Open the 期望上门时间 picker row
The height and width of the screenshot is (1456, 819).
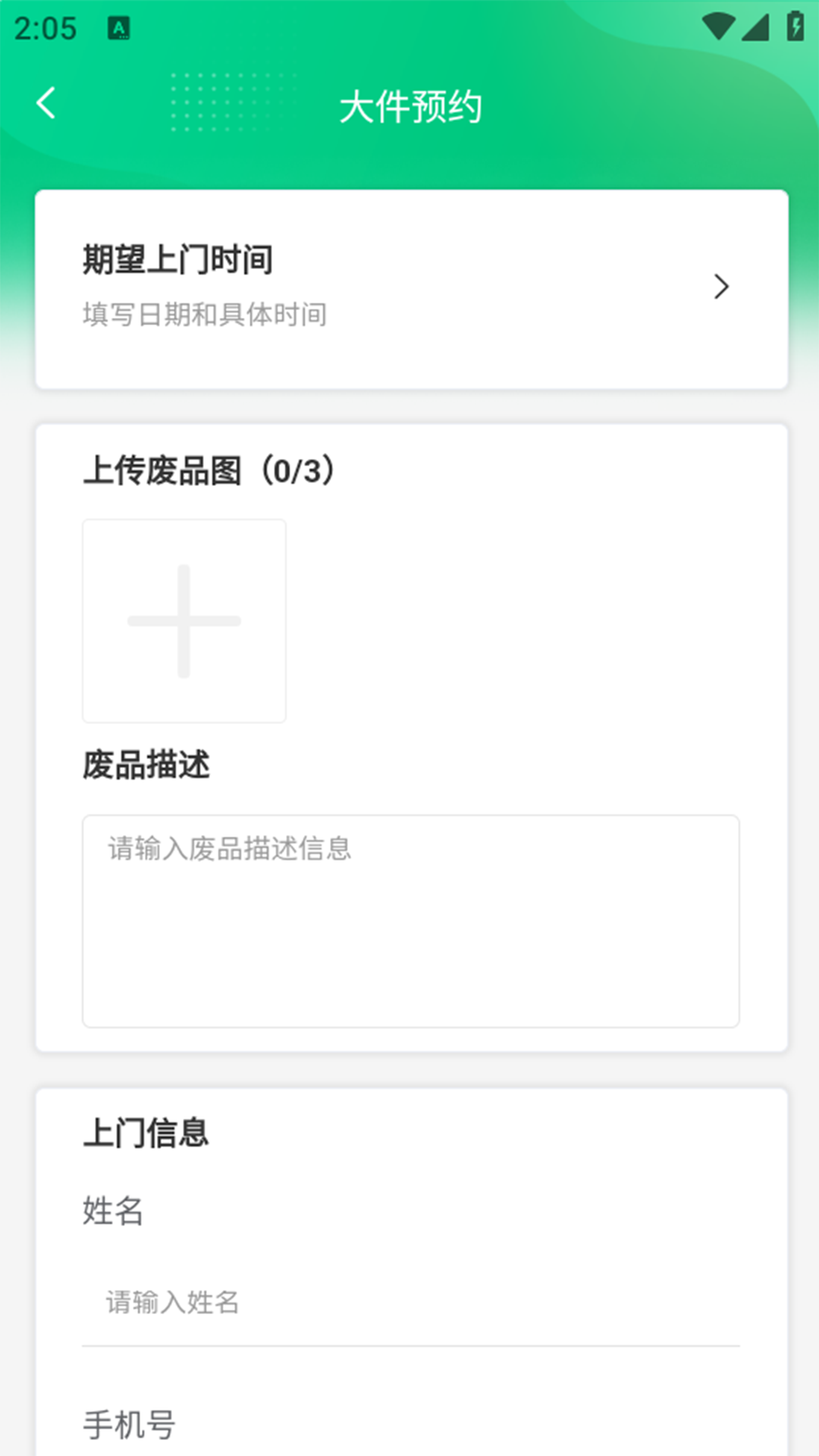(x=410, y=288)
